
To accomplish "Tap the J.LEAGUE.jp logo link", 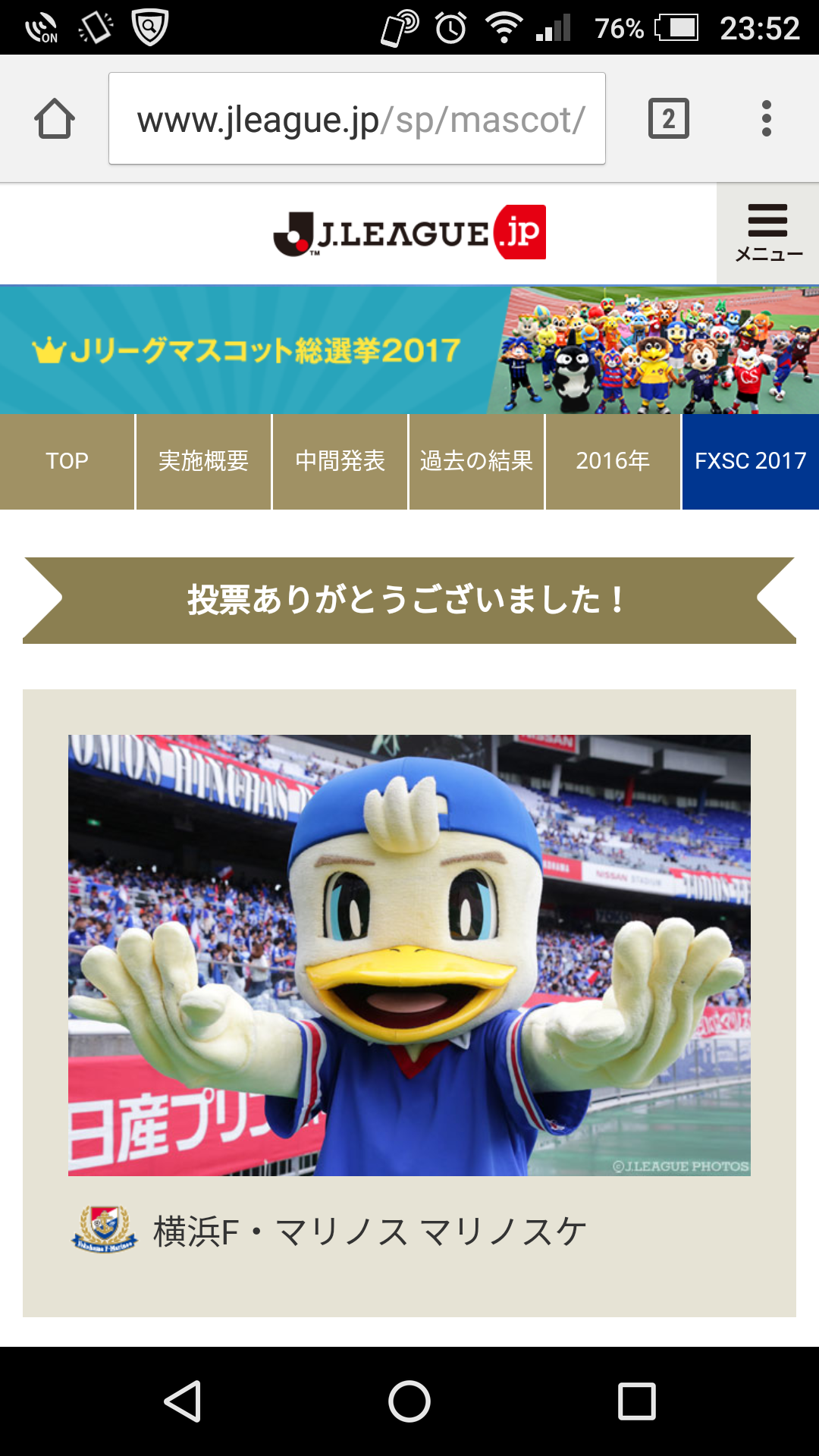I will tap(409, 233).
